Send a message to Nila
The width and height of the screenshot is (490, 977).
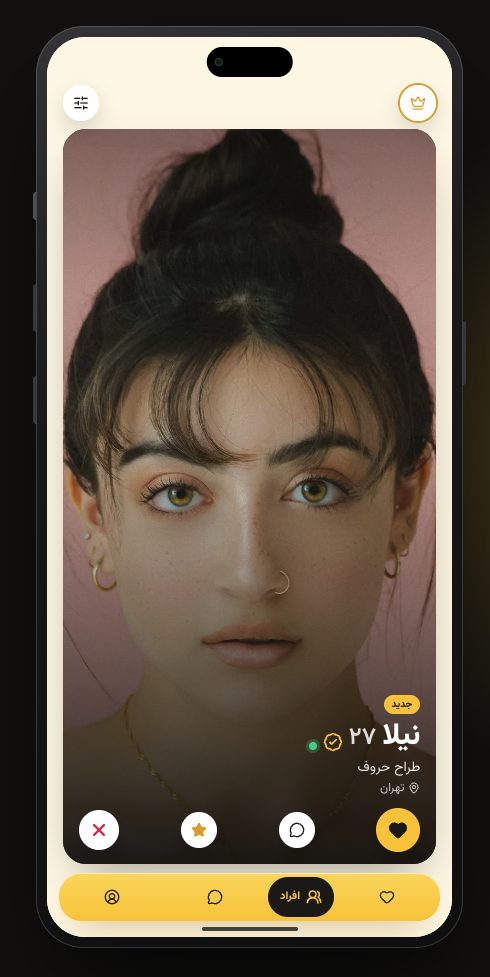297,830
